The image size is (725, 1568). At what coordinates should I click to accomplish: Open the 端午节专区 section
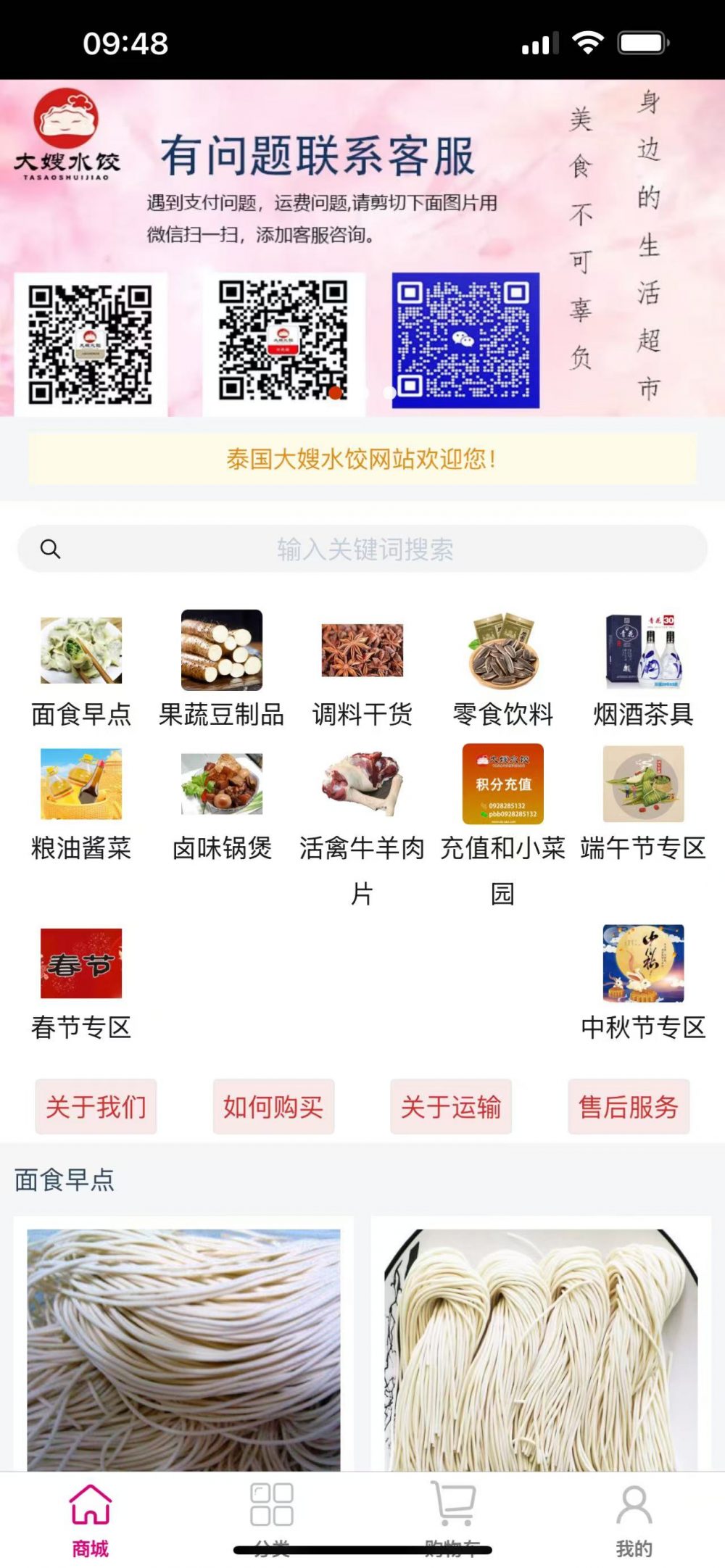pos(644,802)
